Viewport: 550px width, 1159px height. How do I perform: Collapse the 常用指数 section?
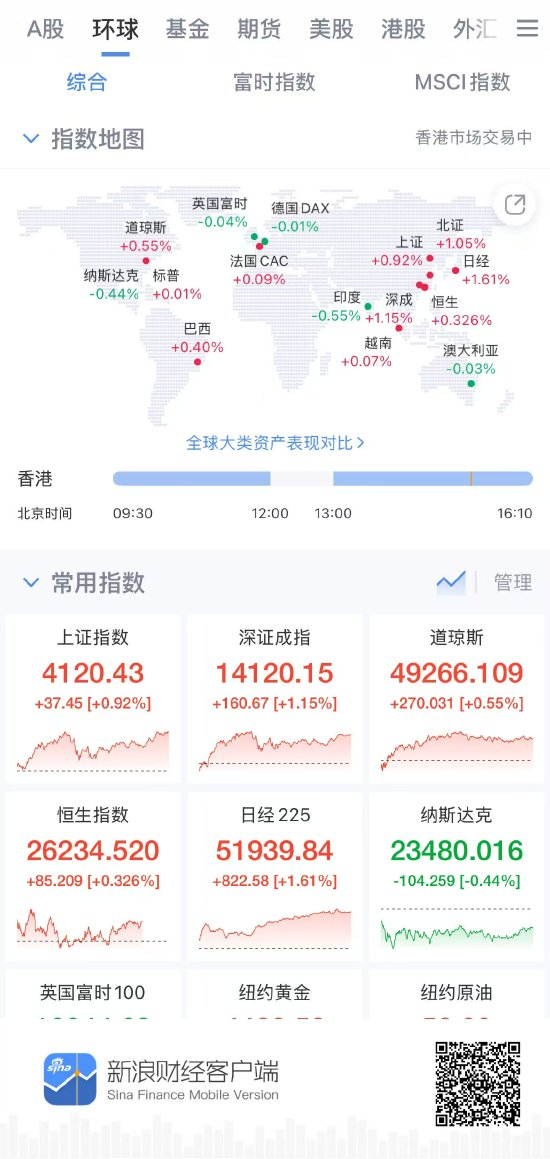31,582
